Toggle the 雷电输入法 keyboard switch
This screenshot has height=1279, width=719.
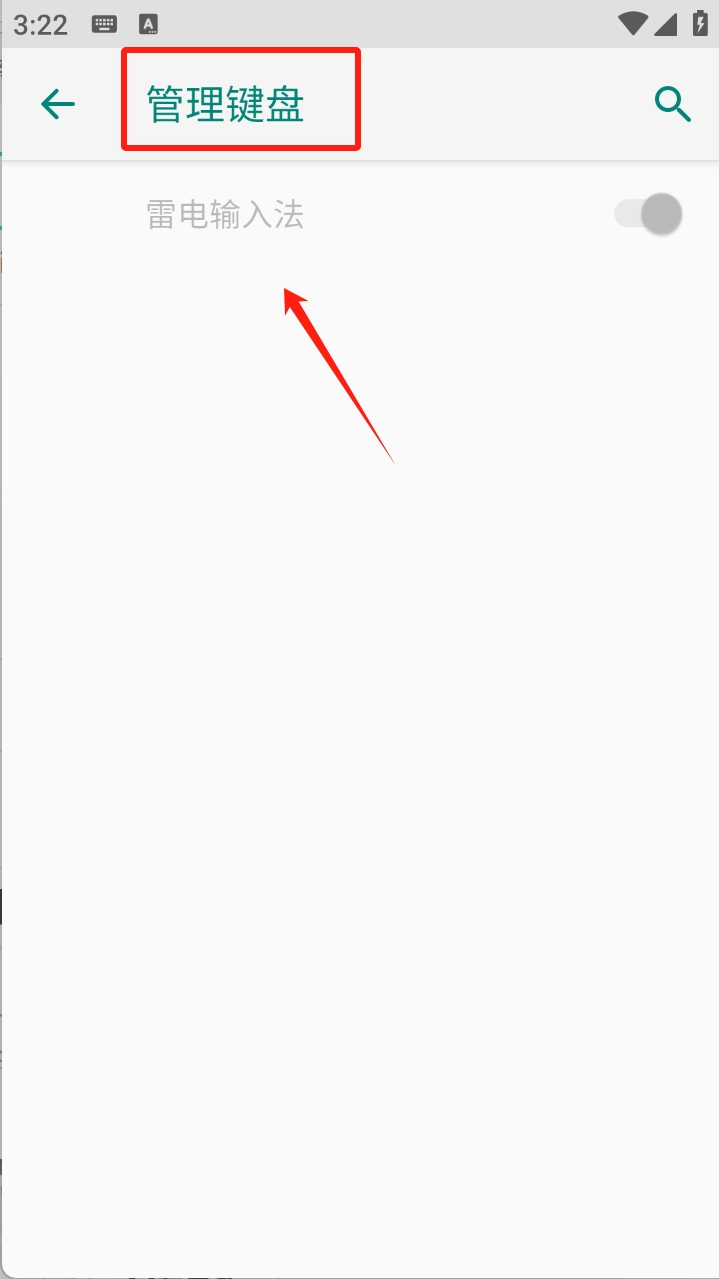649,214
